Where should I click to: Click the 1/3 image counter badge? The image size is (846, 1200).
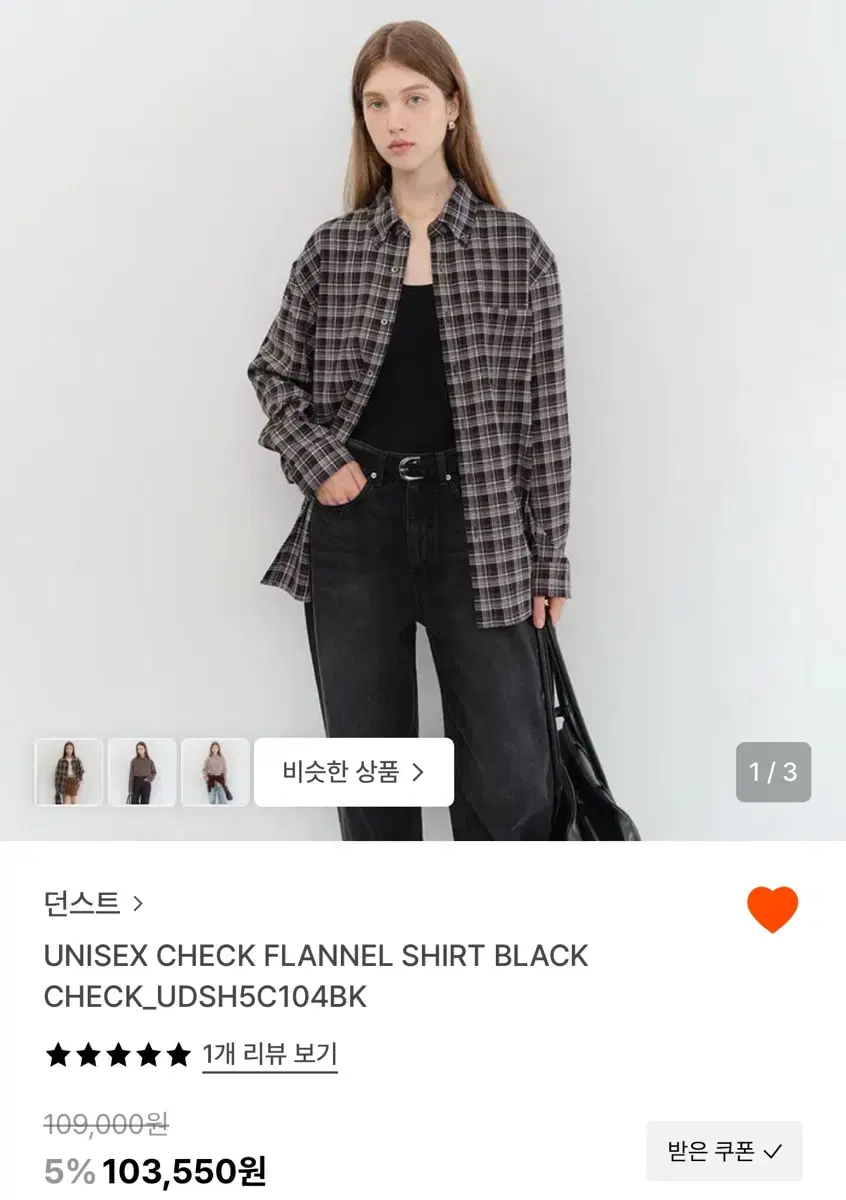[x=773, y=772]
